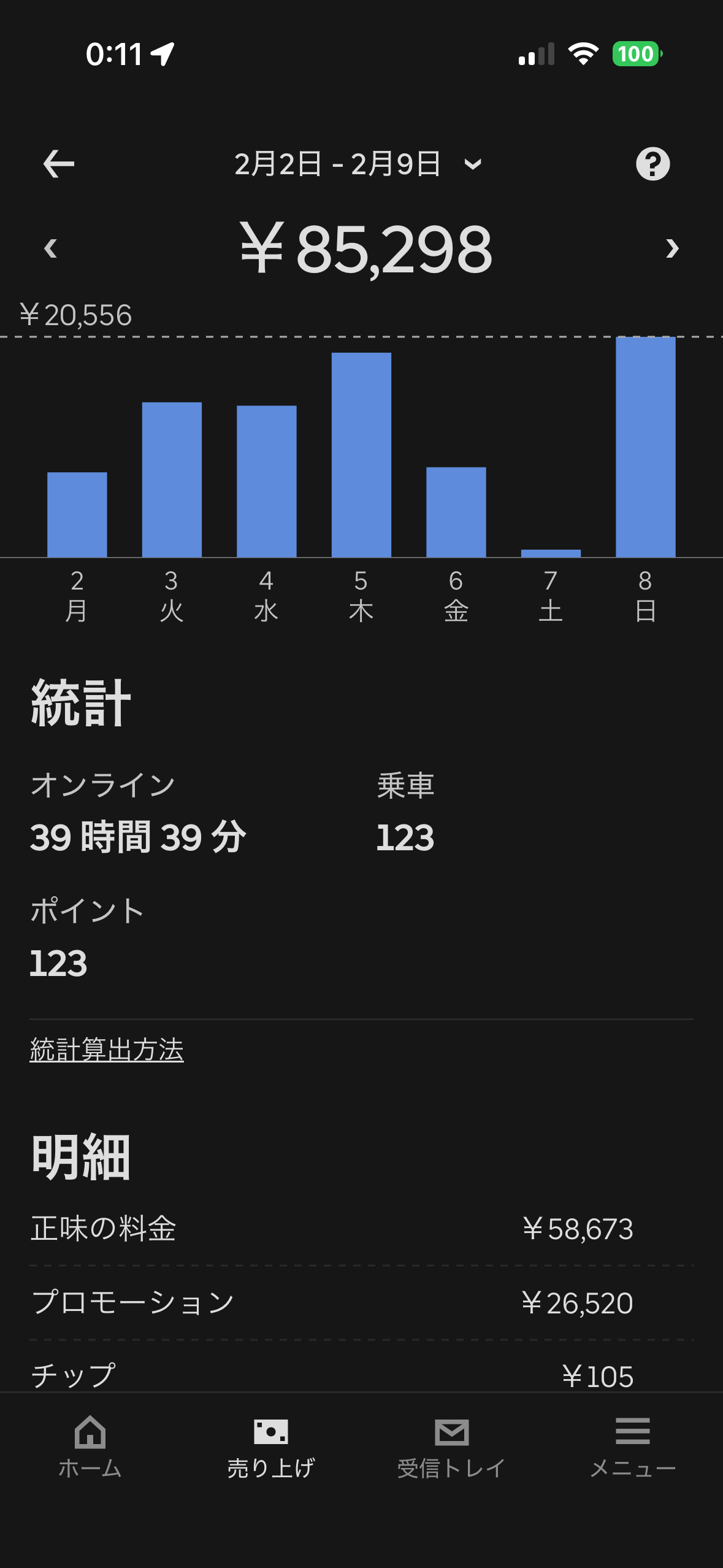The height and width of the screenshot is (1568, 723).
Task: Open the 統計算出方法 link
Action: [x=107, y=1048]
